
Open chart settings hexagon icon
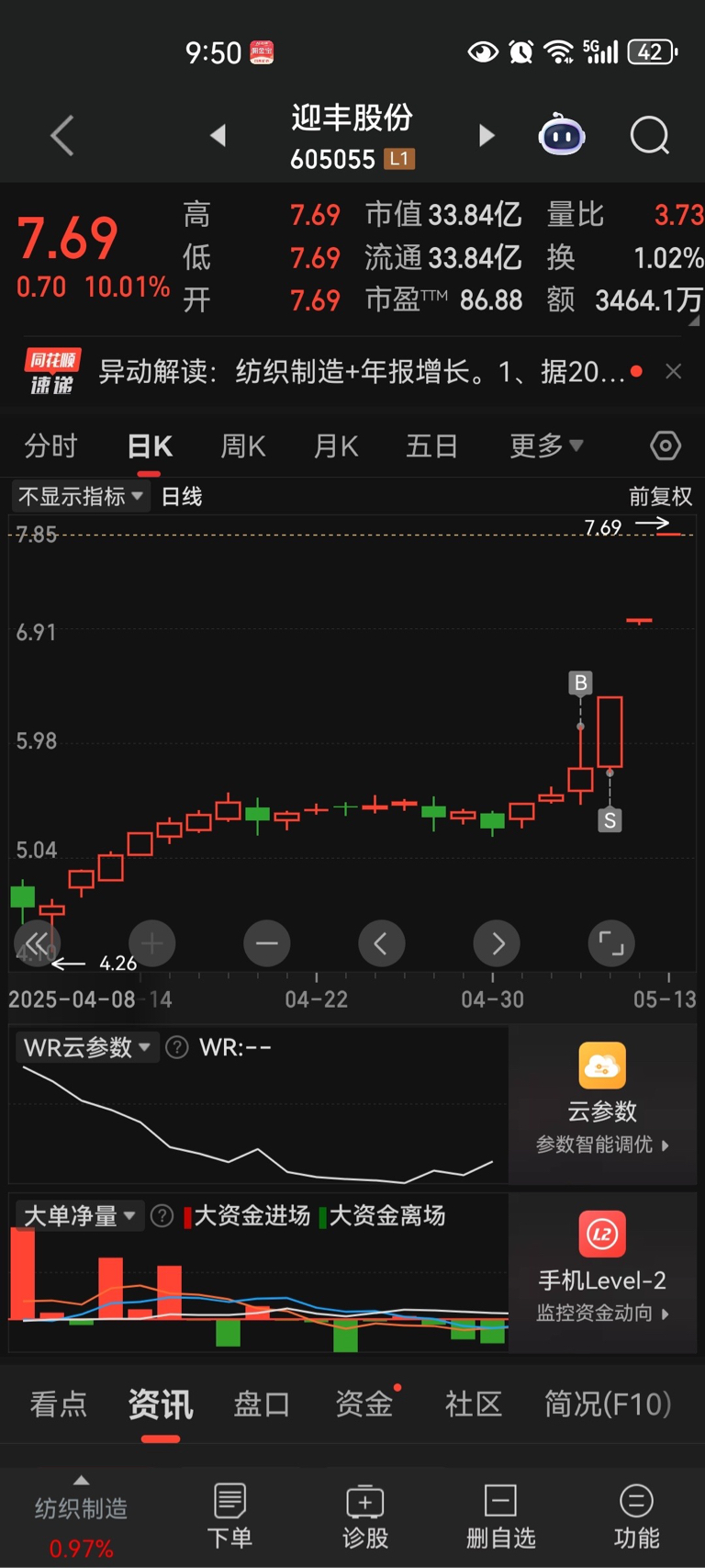[666, 446]
